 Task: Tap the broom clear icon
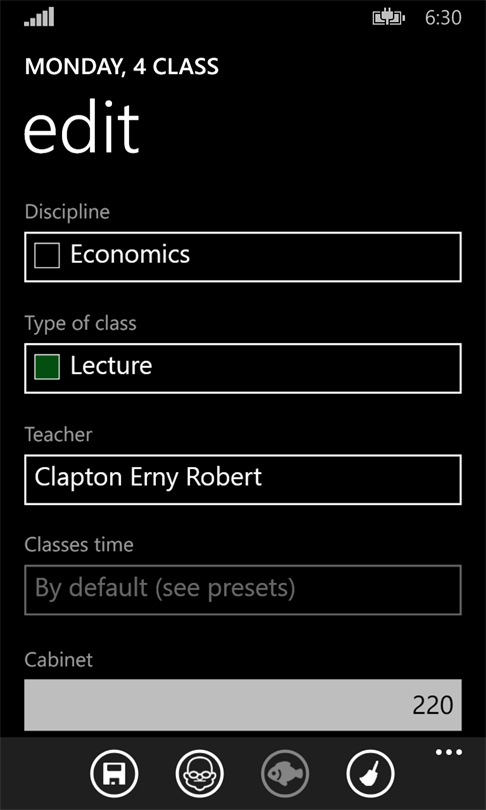(370, 773)
